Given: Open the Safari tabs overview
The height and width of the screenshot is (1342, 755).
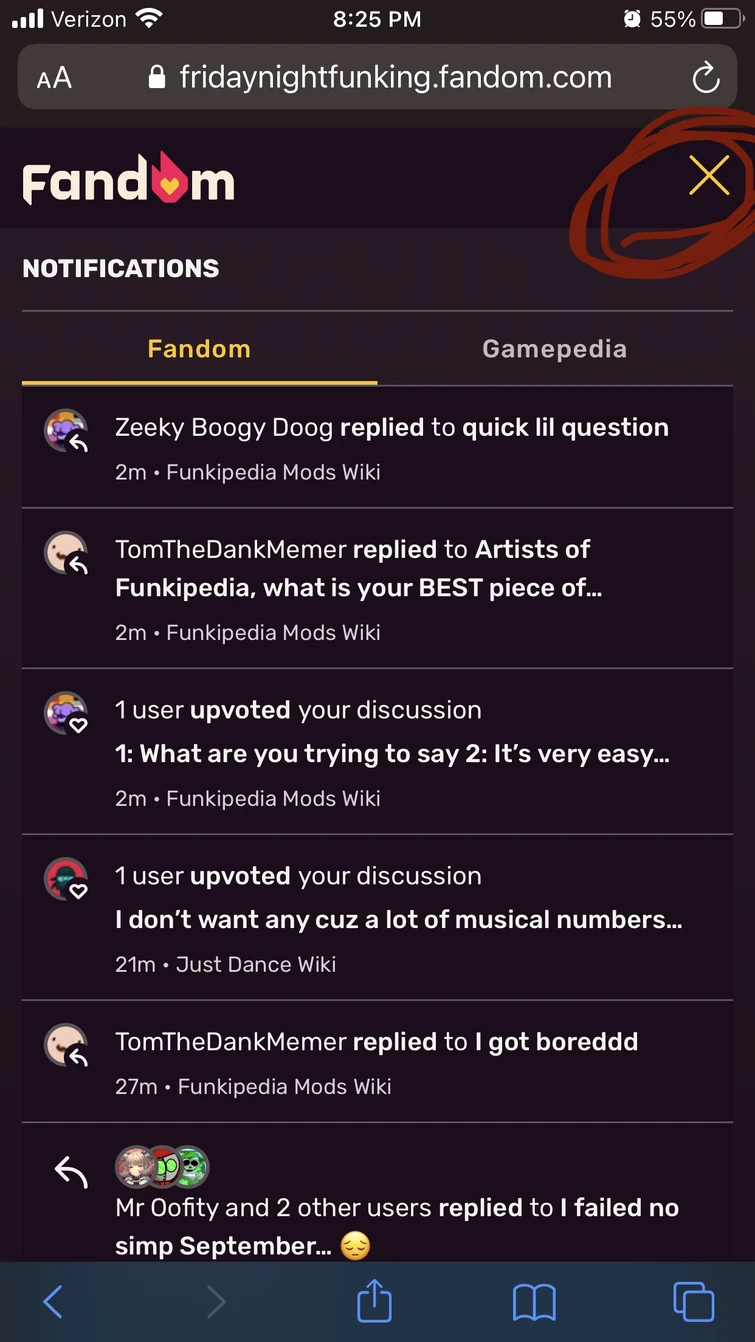Looking at the screenshot, I should (x=695, y=1300).
